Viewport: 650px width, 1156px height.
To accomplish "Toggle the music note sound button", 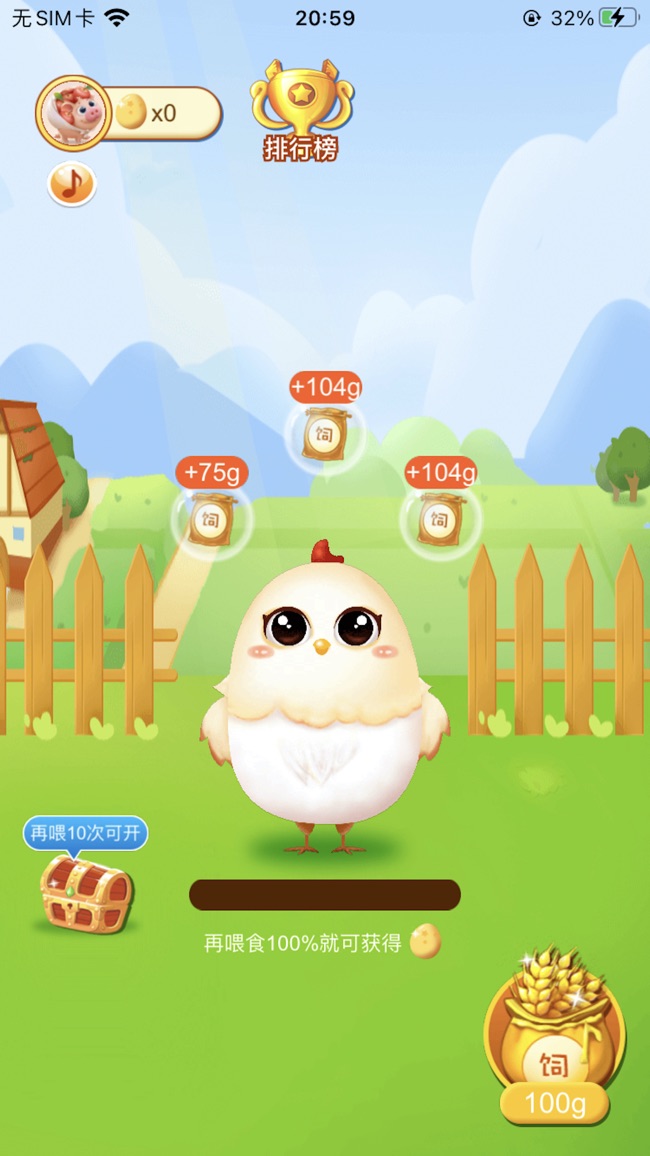I will point(72,184).
